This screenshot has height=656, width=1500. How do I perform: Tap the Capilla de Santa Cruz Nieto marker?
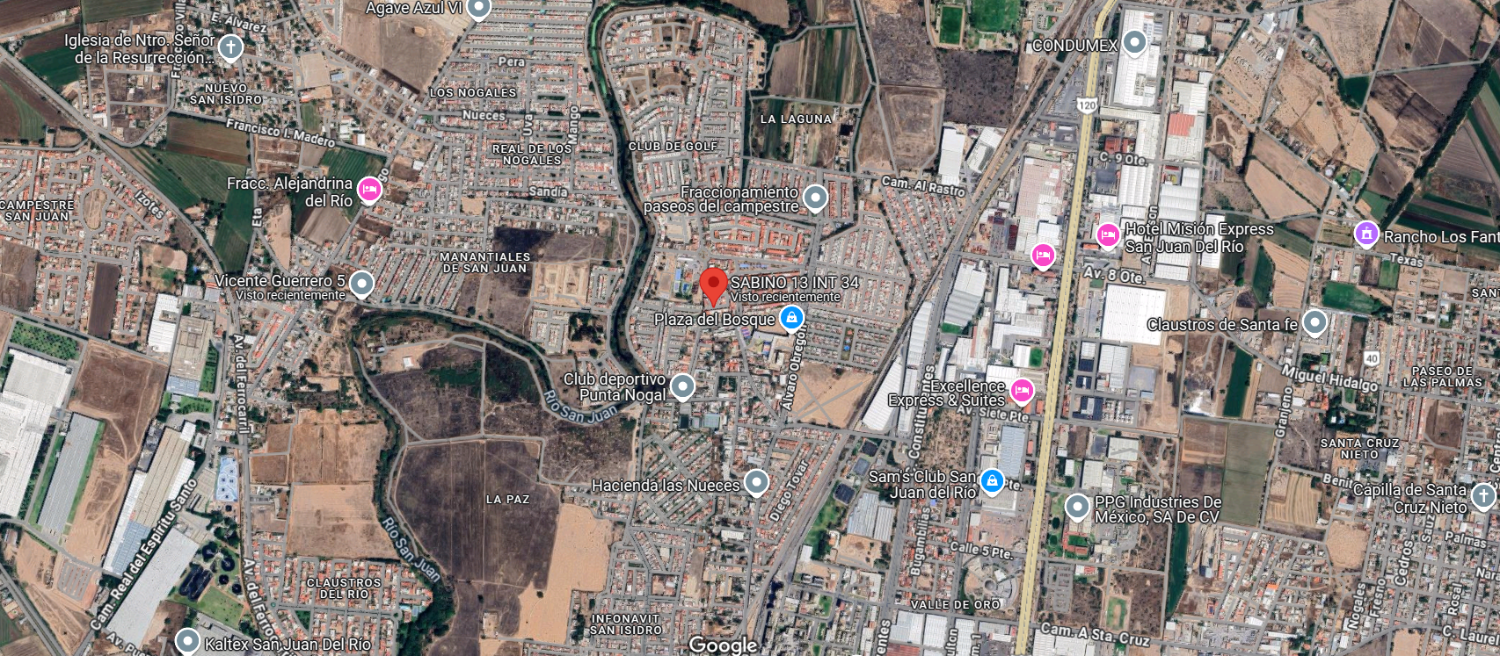(x=1483, y=496)
